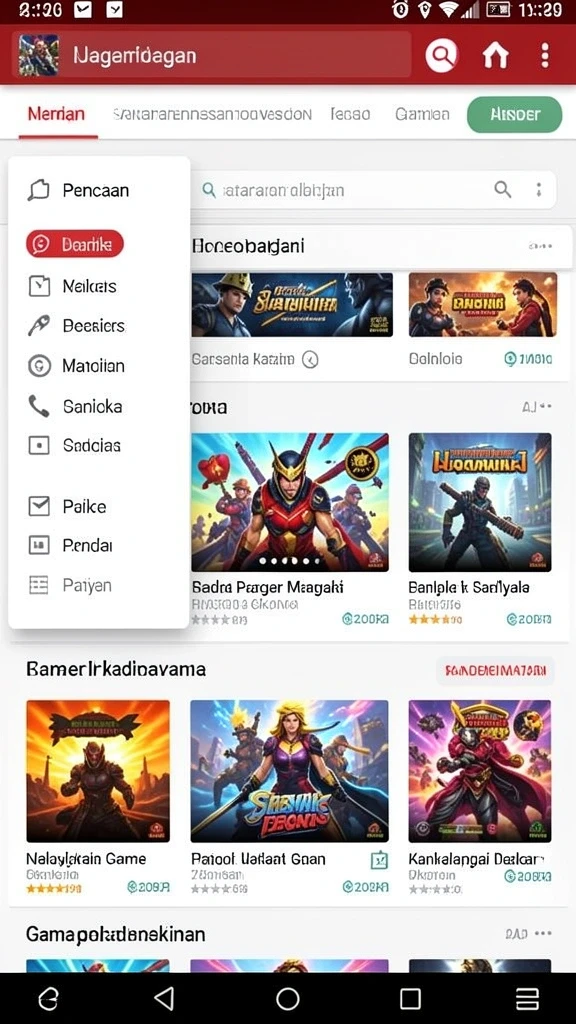Select the highlighted Dearike menu item
576x1024 pixels.
(75, 244)
